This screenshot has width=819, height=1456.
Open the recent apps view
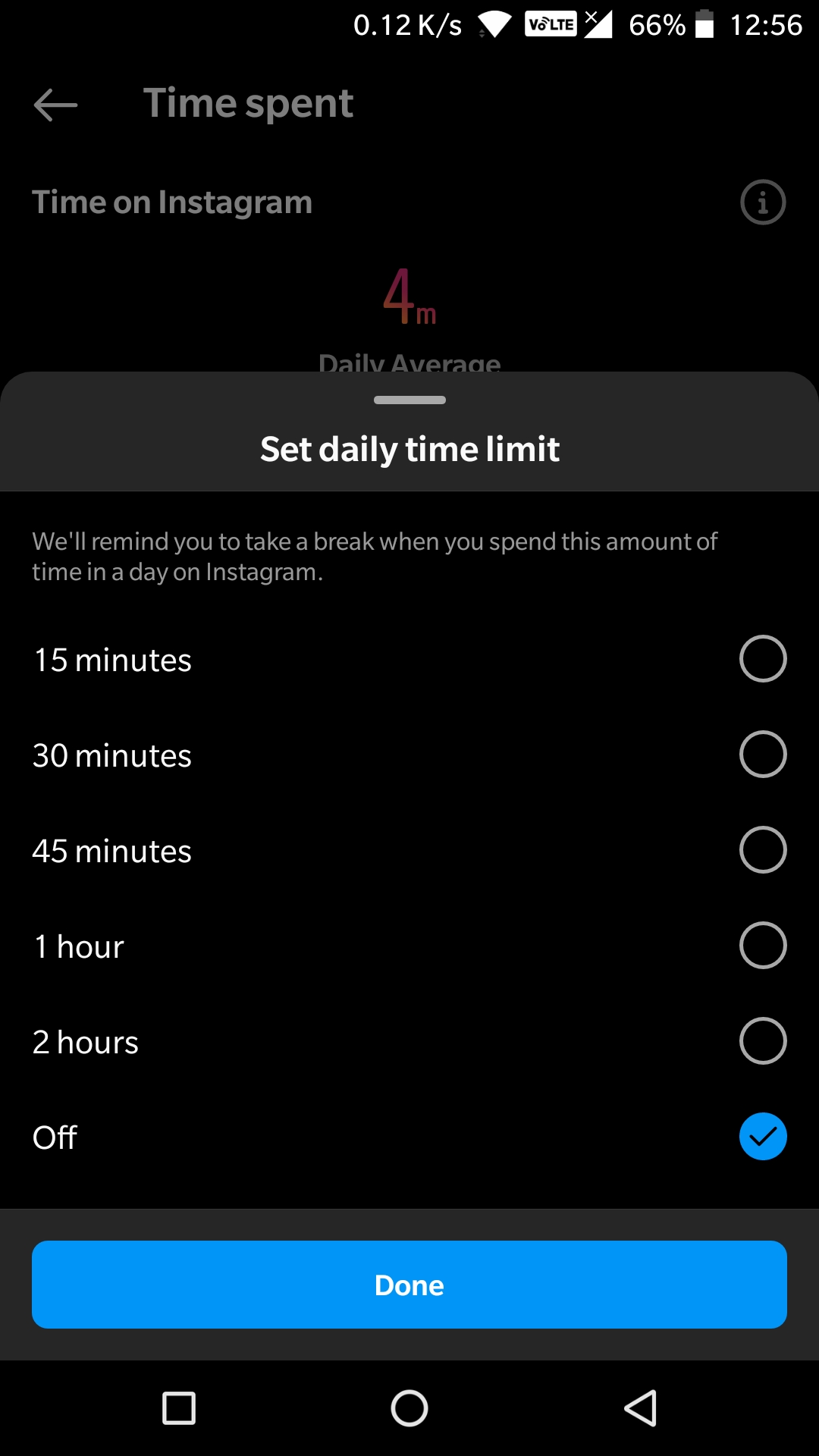179,1408
